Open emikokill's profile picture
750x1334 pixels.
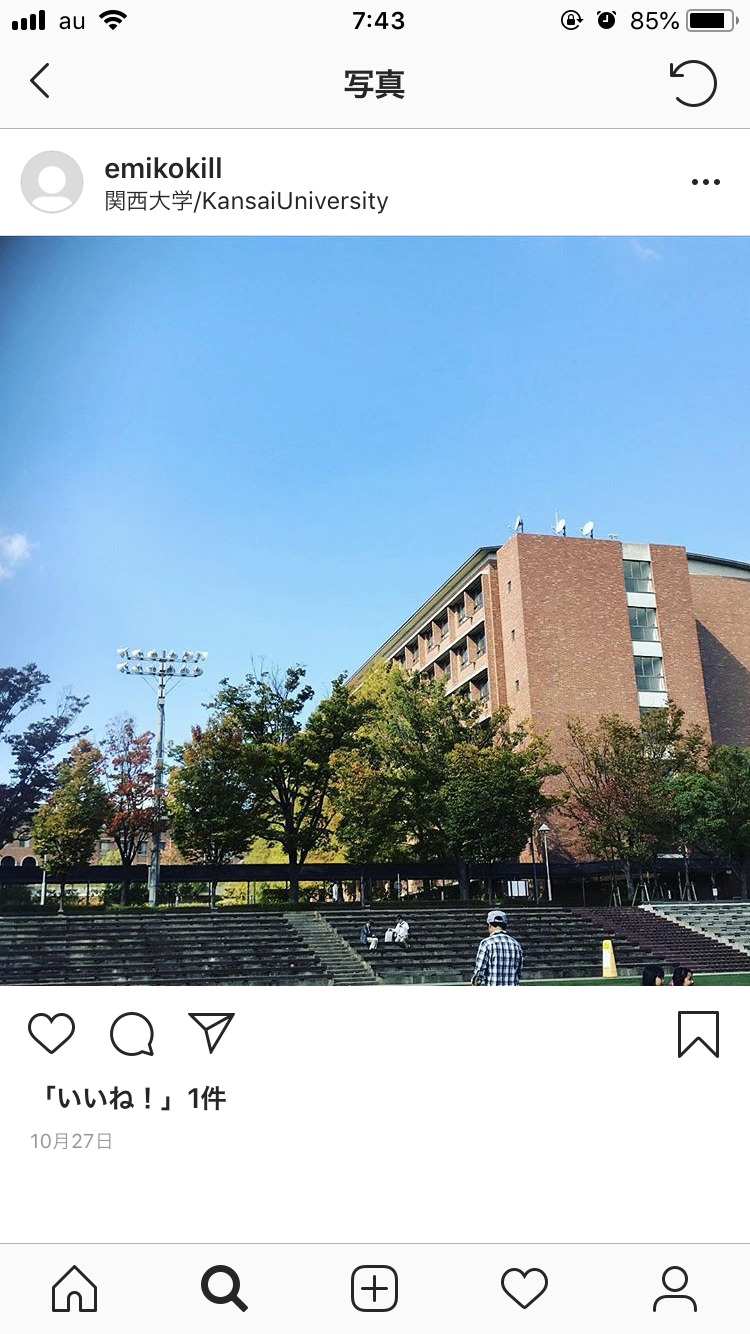pyautogui.click(x=52, y=182)
